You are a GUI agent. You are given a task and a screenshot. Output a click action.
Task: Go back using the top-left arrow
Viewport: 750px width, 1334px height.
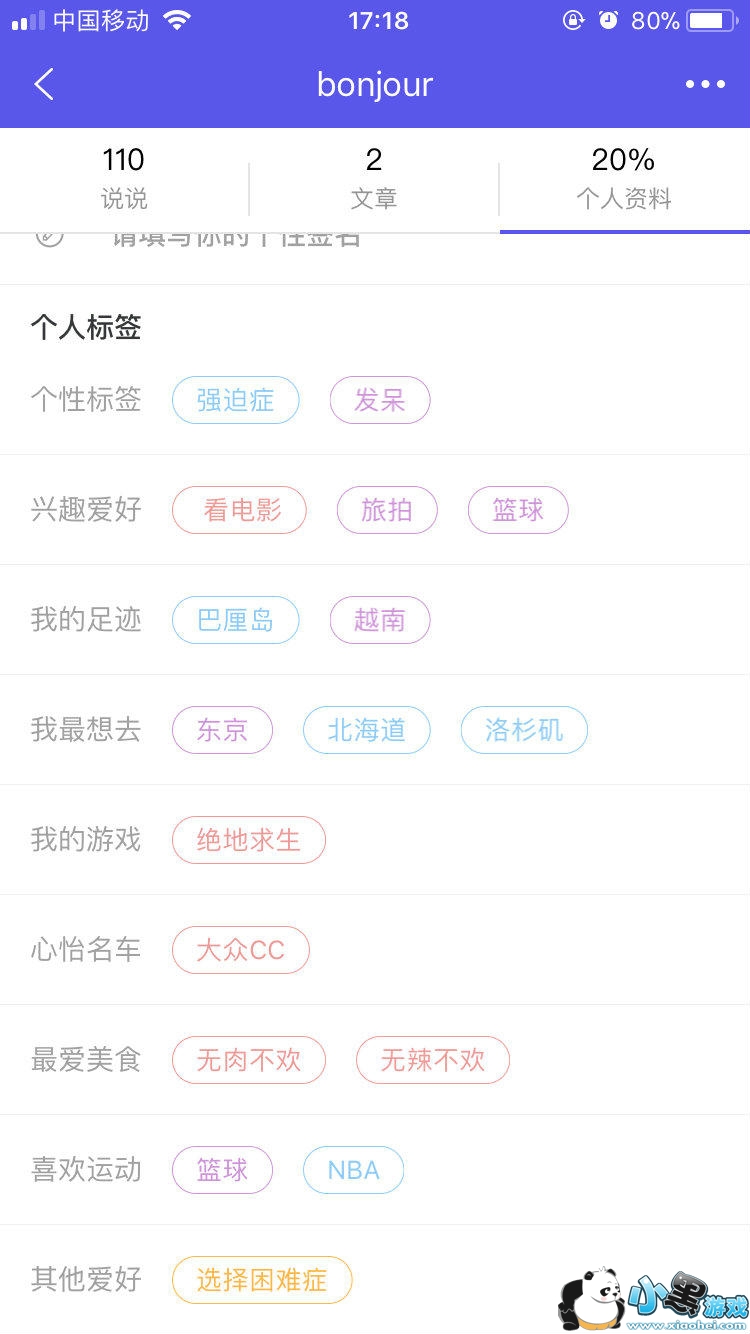pos(44,85)
